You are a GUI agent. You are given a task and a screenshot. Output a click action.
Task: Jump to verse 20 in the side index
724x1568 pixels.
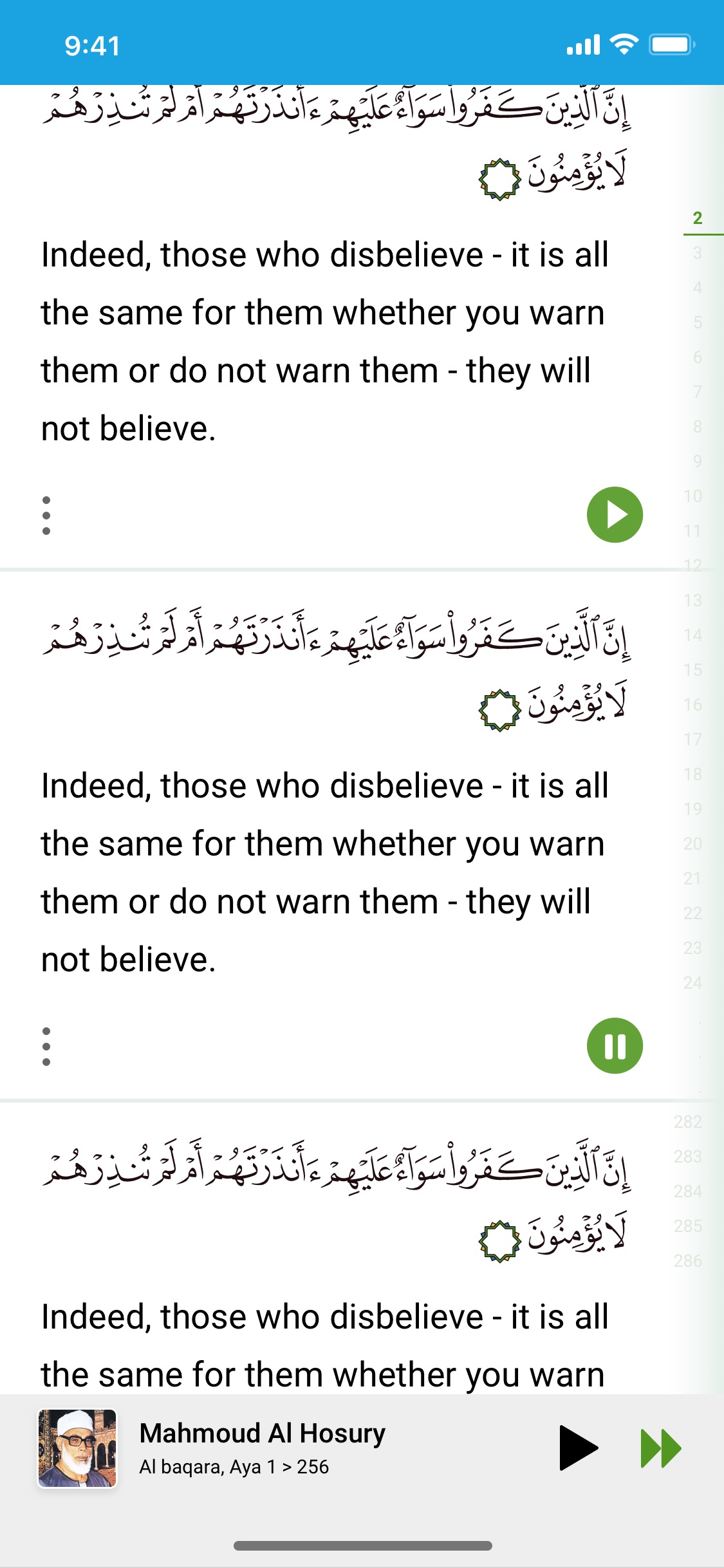(x=693, y=843)
